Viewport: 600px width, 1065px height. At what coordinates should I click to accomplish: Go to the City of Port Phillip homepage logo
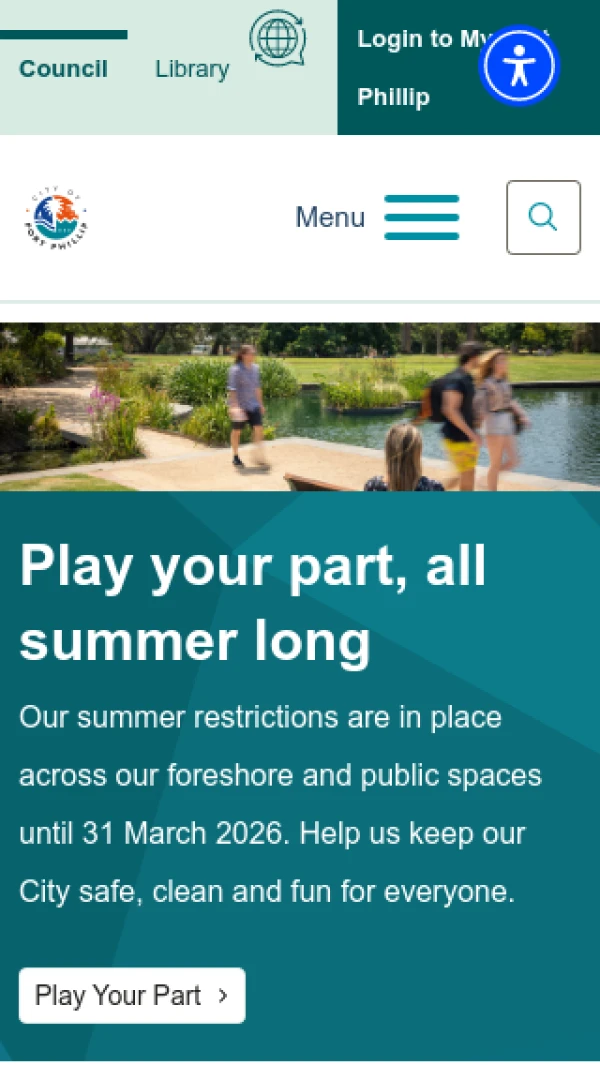[x=56, y=219]
